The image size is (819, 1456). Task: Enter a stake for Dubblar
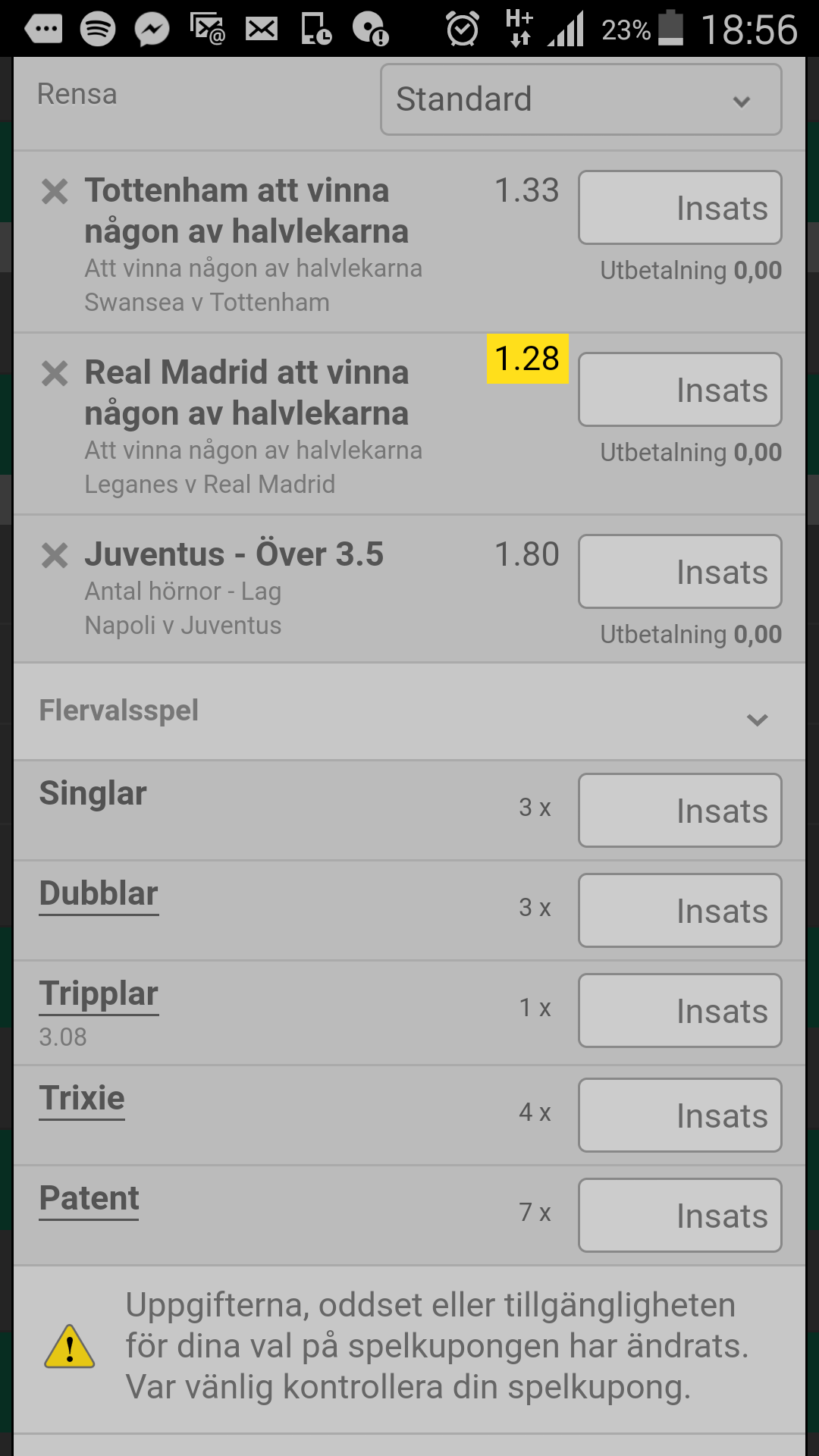pos(680,911)
